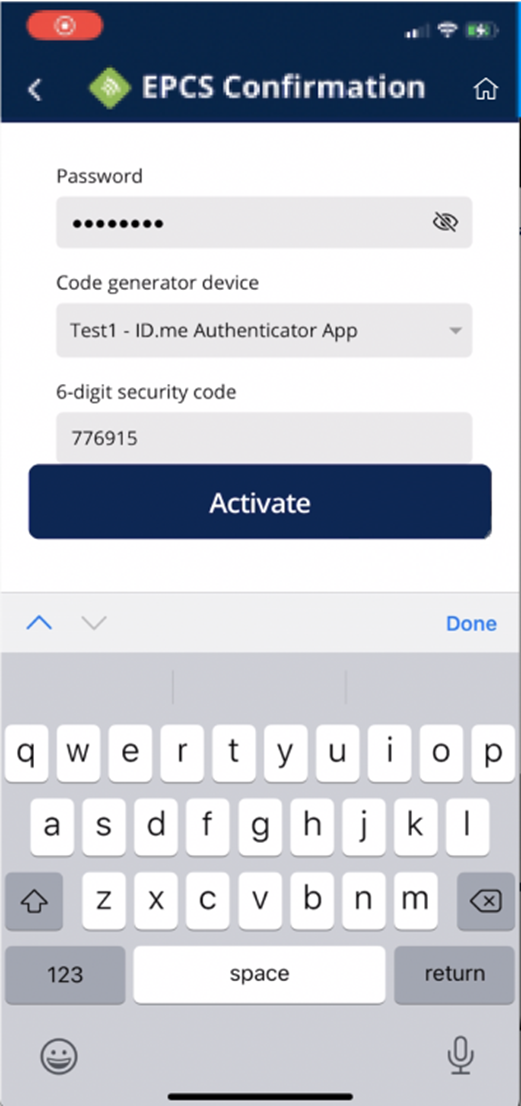521x1106 pixels.
Task: Dismiss the keyboard with Done
Action: pyautogui.click(x=471, y=624)
